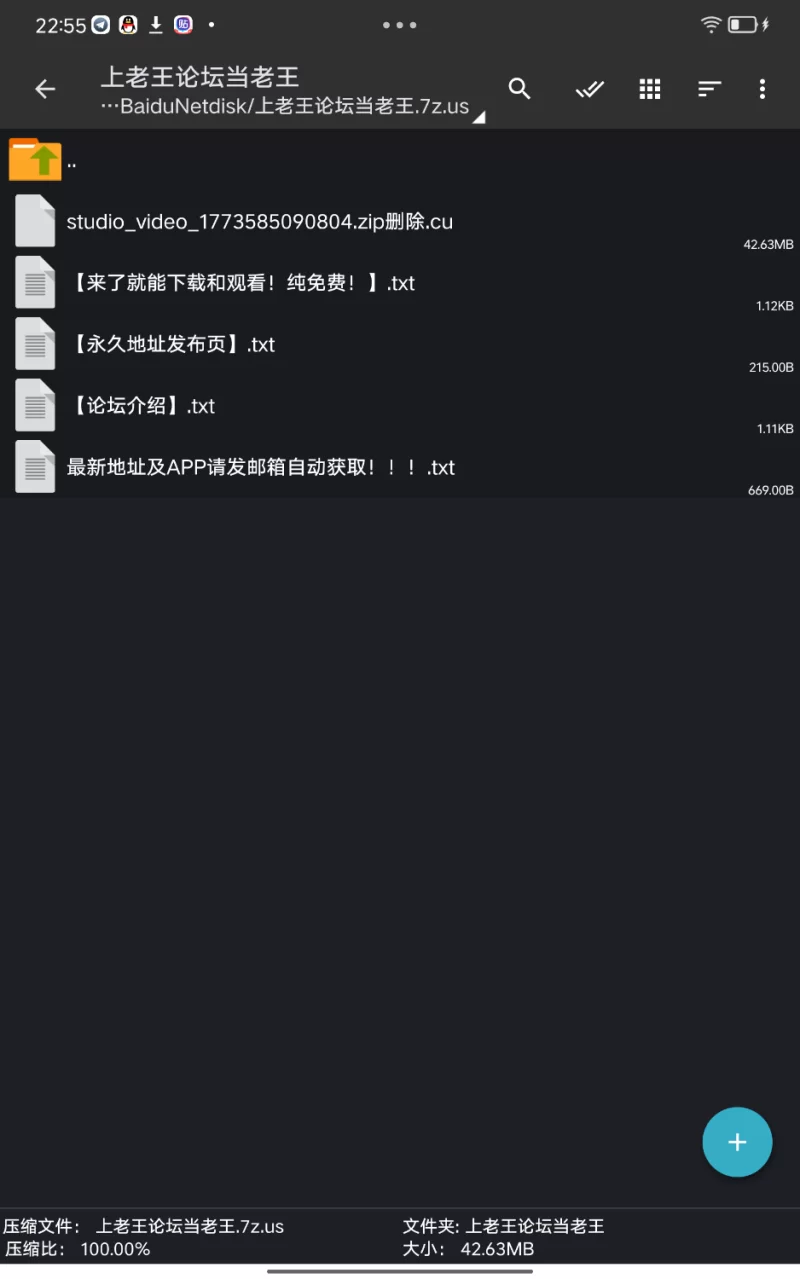Open the studio_video zip file
This screenshot has width=800, height=1279.
[x=259, y=222]
